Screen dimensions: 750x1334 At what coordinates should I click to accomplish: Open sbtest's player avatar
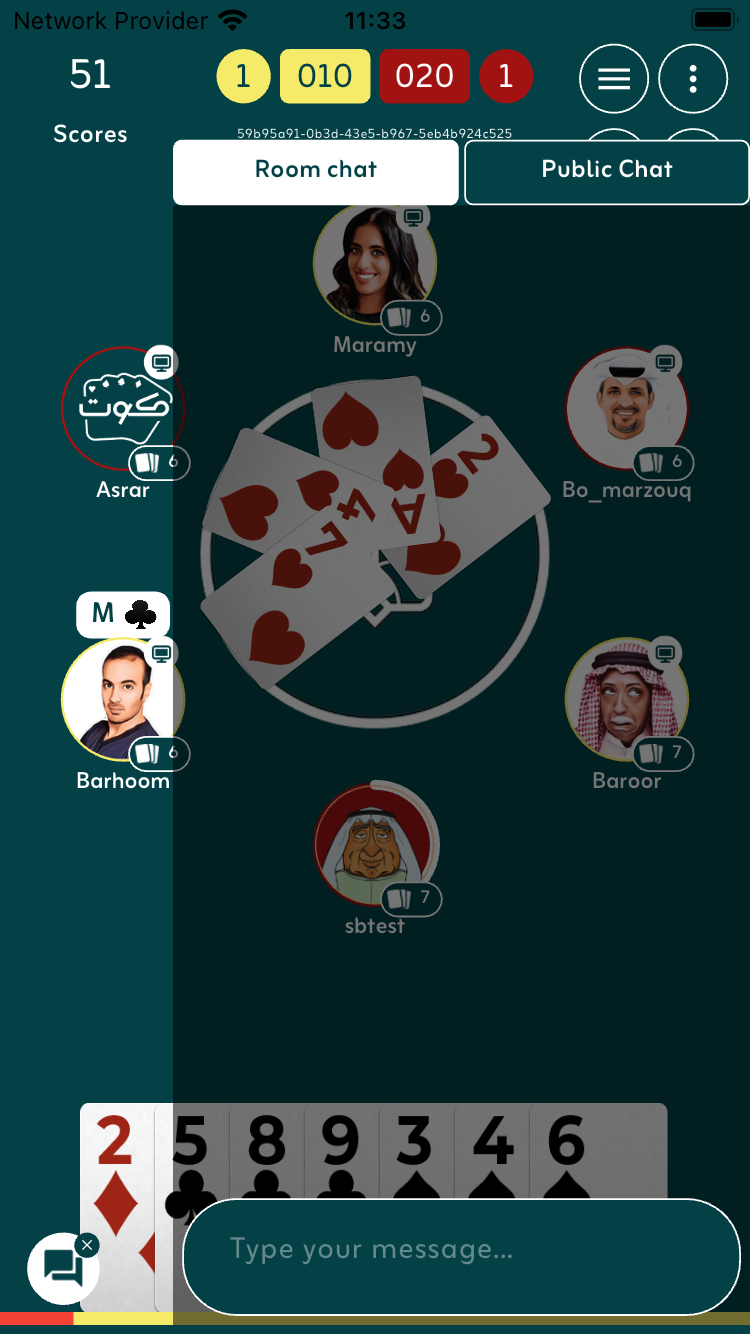coord(374,845)
